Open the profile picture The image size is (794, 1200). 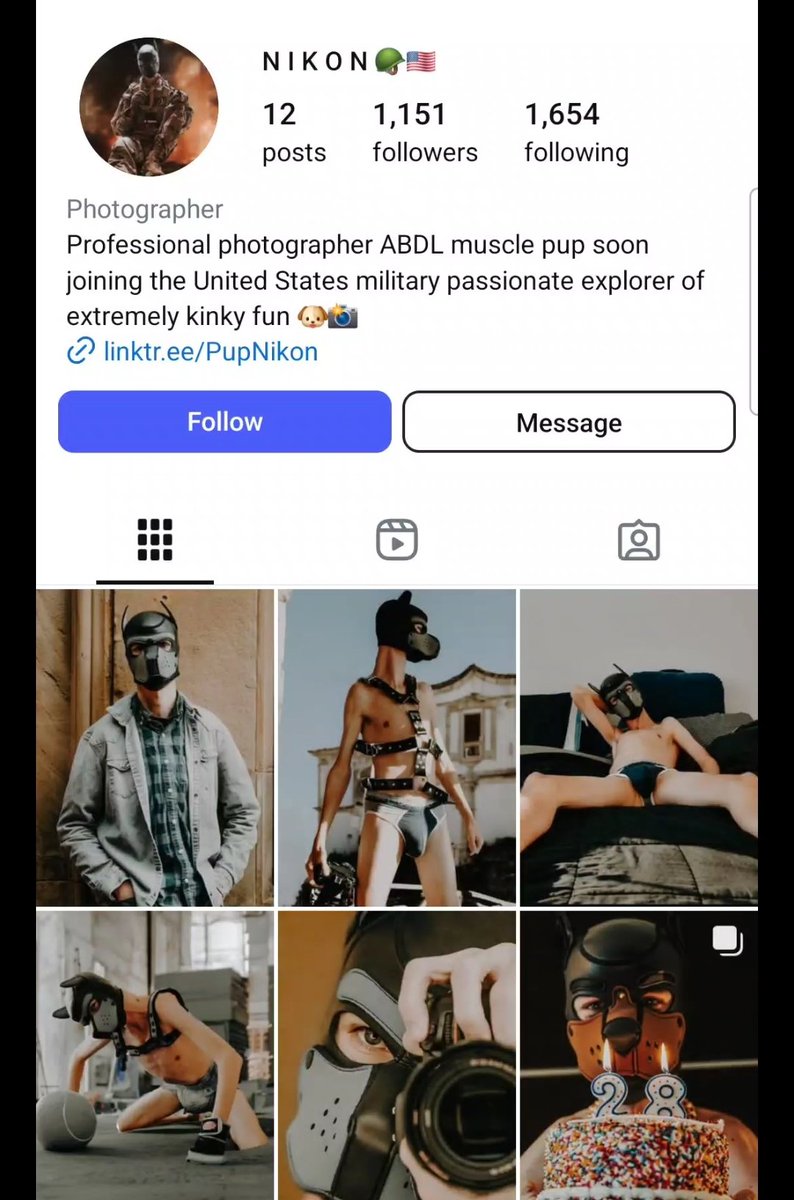pyautogui.click(x=149, y=107)
